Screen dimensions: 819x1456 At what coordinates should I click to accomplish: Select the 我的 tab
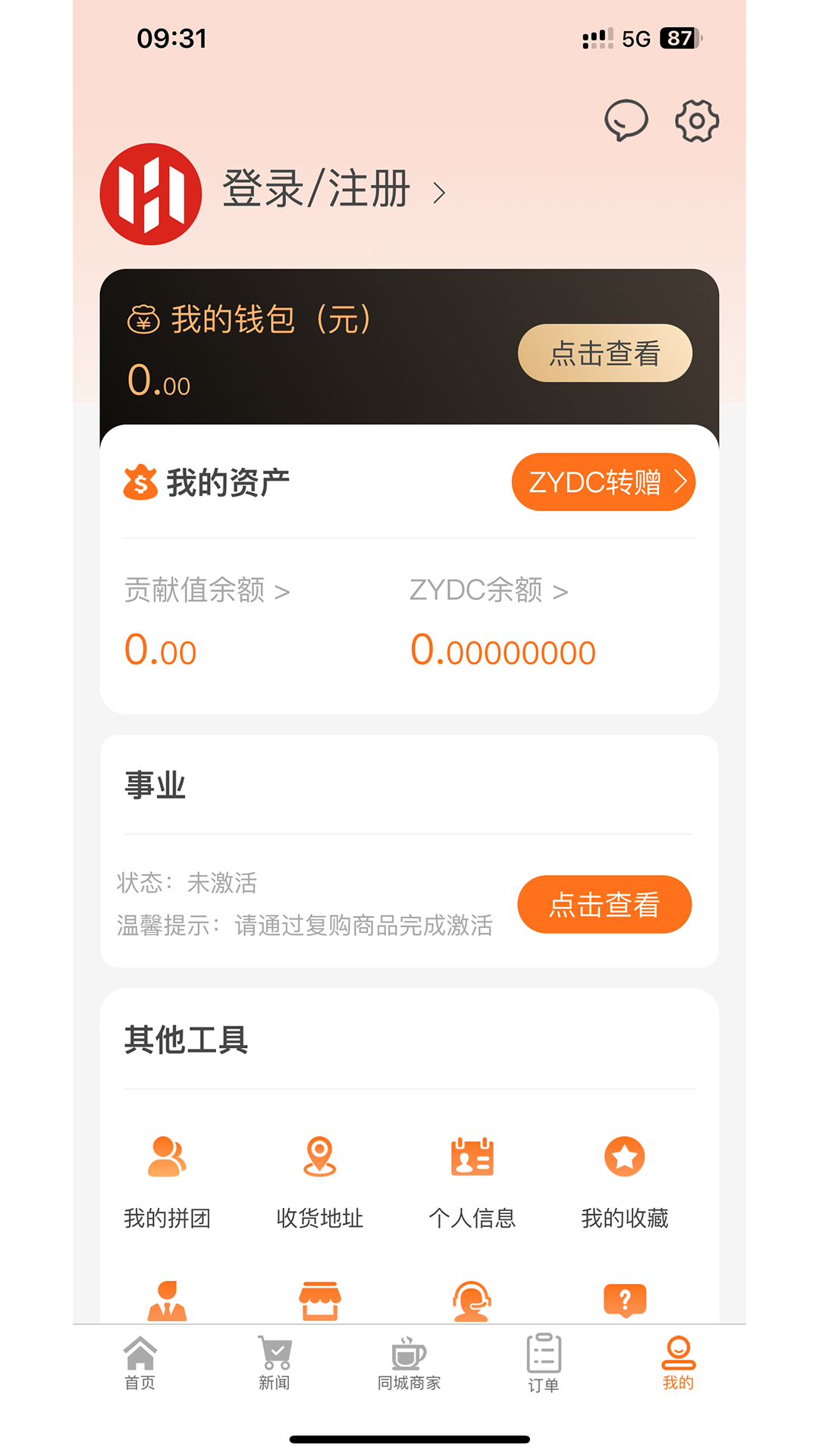(678, 1363)
